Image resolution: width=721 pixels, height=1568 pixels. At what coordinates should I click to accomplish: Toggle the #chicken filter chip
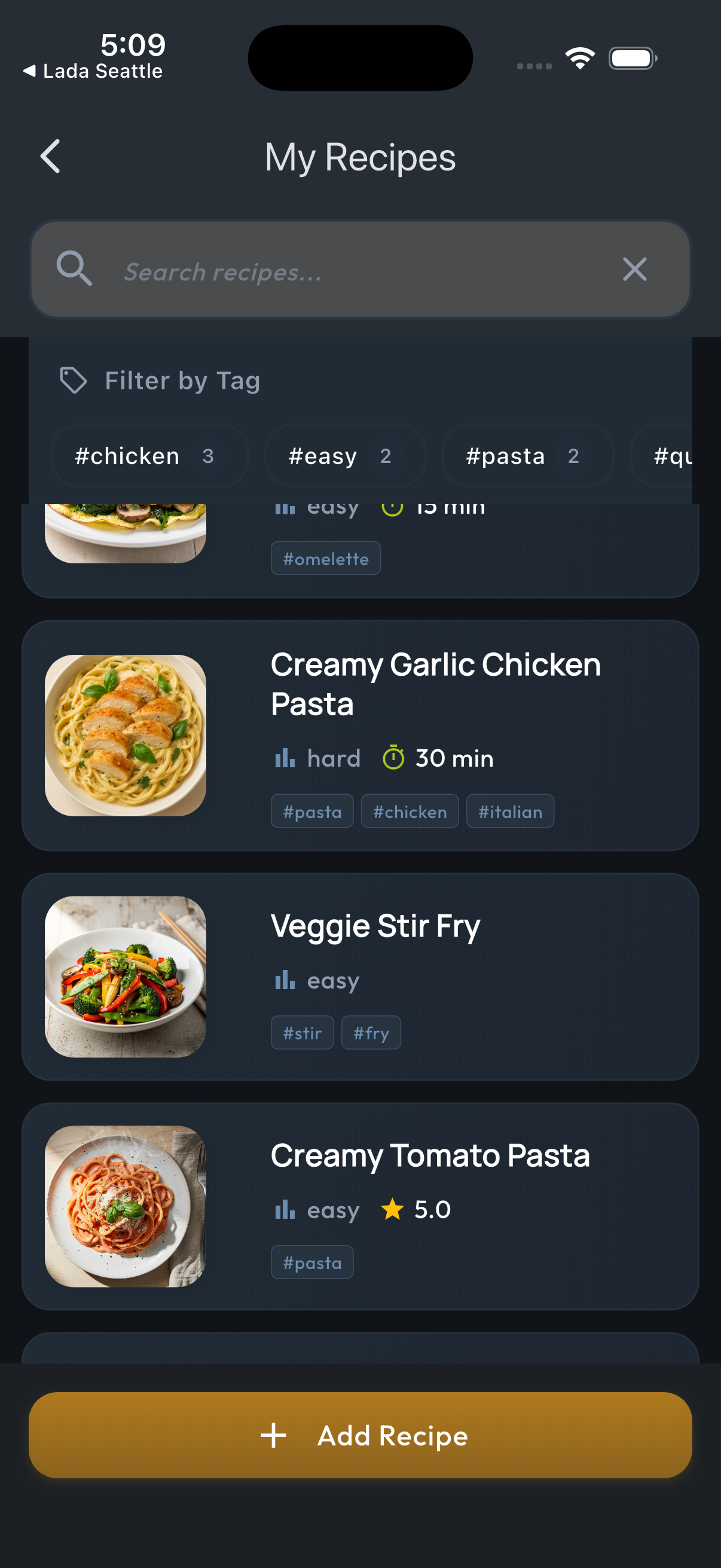point(149,455)
